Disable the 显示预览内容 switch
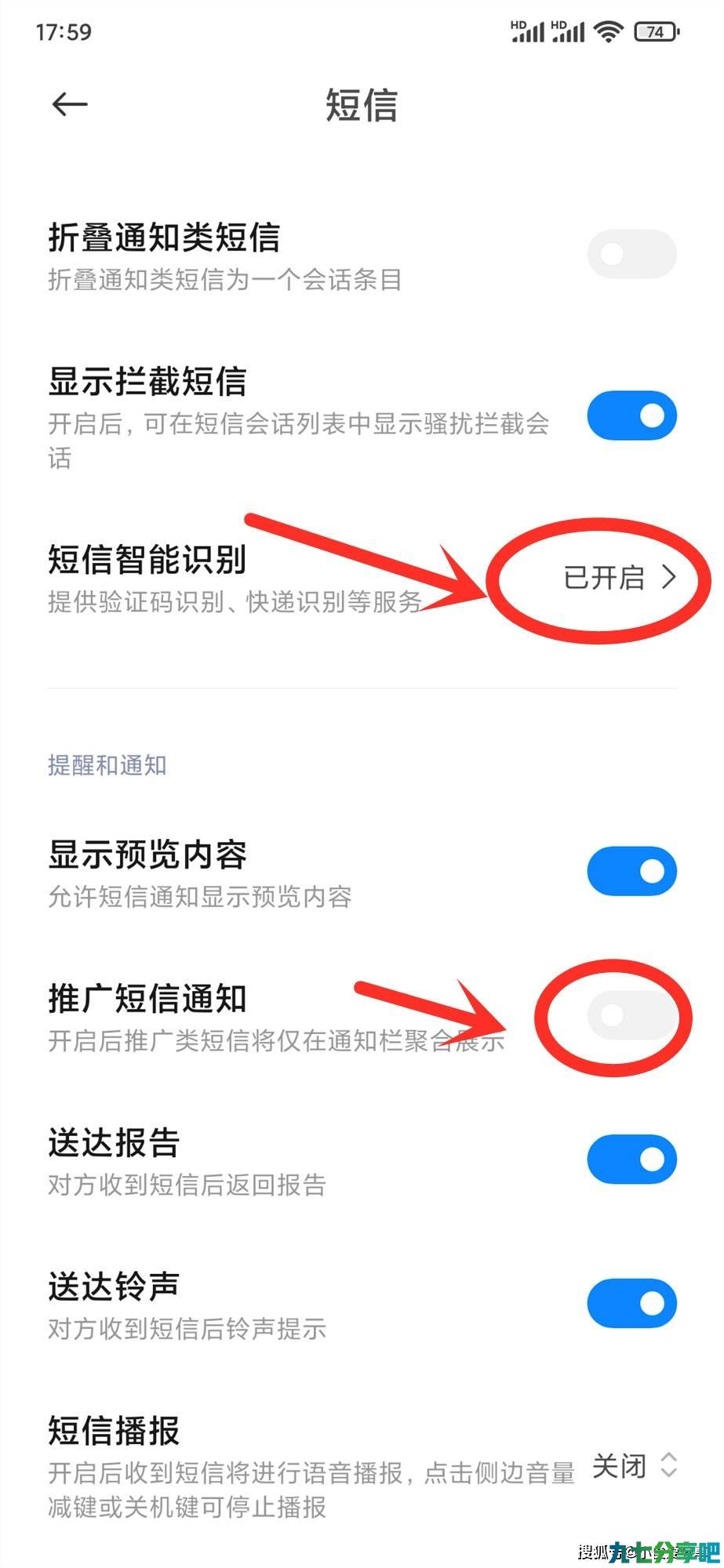This screenshot has height=1568, width=724. pyautogui.click(x=631, y=871)
